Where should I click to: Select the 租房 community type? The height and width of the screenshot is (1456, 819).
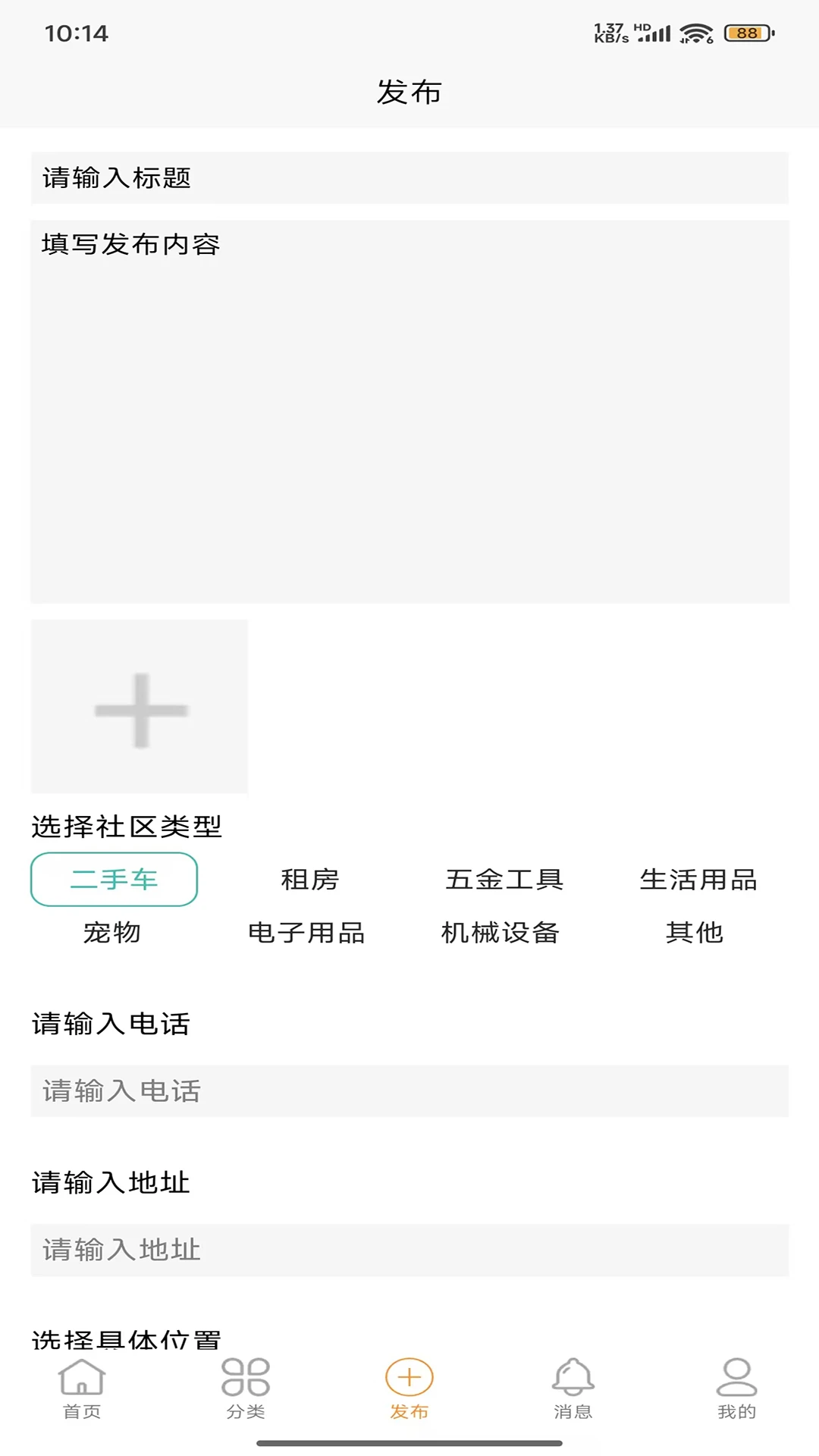[312, 879]
